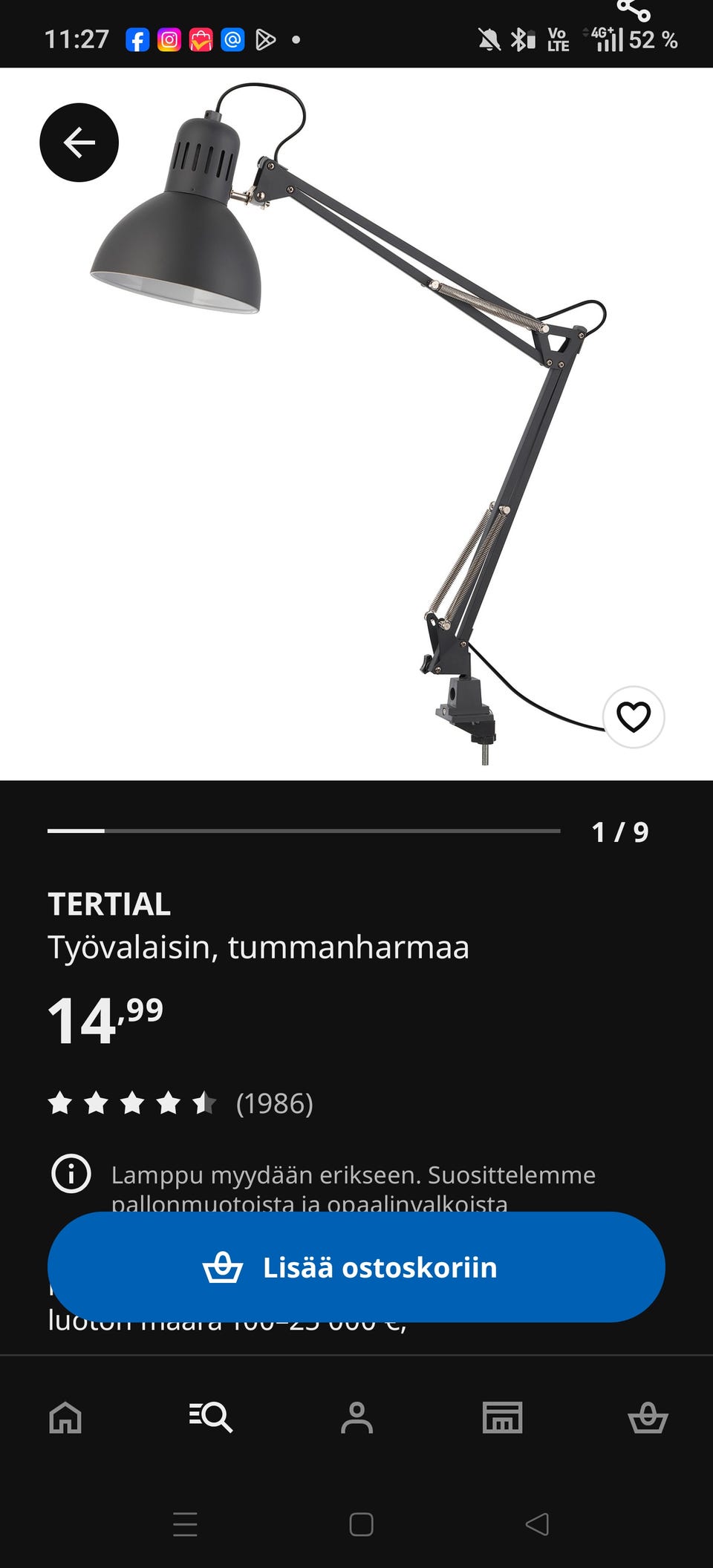Image resolution: width=713 pixels, height=1568 pixels.
Task: Add TERTIAL lamp to favorites heart
Action: tap(634, 716)
